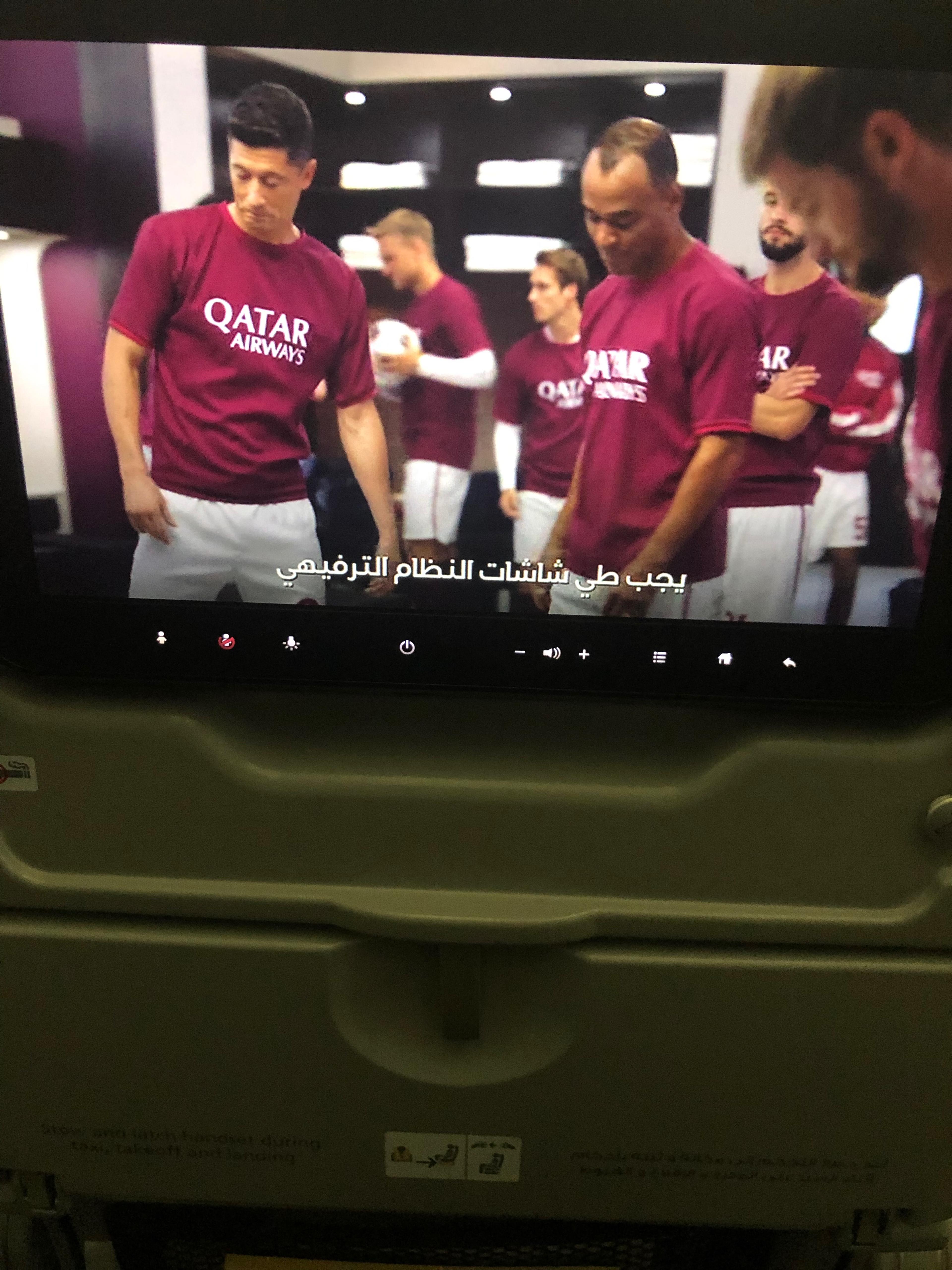This screenshot has height=1270, width=952.
Task: Turn off the screen with power icon
Action: click(x=407, y=648)
